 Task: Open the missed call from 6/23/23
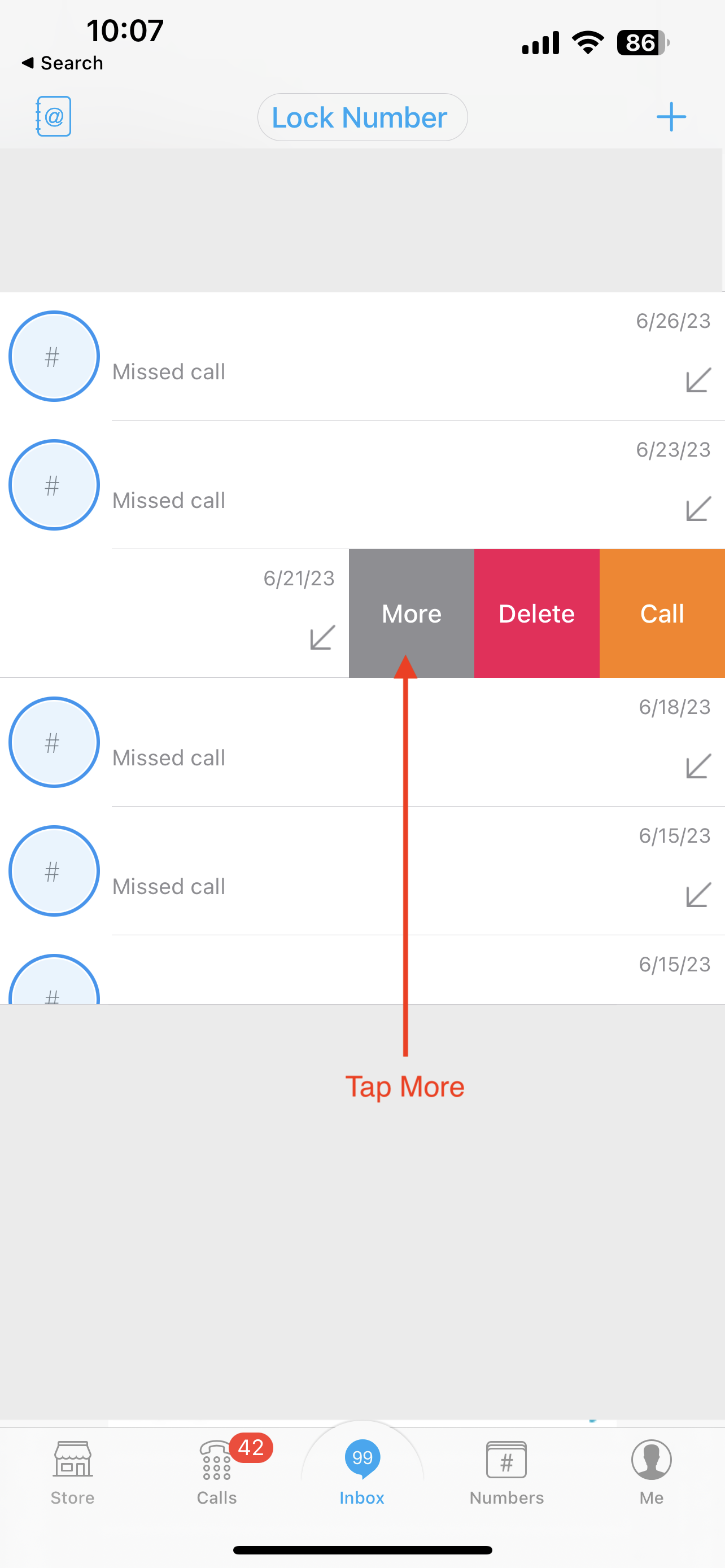[365, 486]
